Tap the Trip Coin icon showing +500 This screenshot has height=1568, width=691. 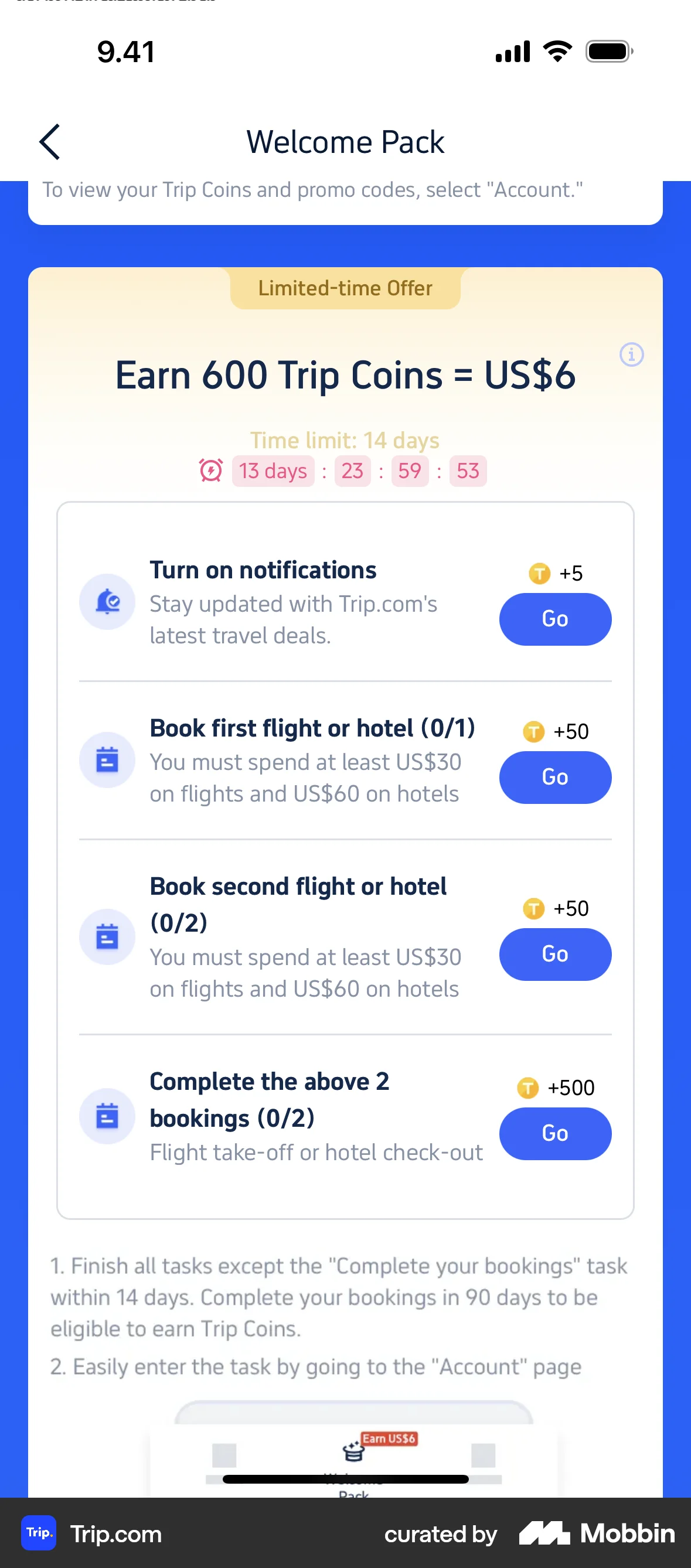[528, 1088]
